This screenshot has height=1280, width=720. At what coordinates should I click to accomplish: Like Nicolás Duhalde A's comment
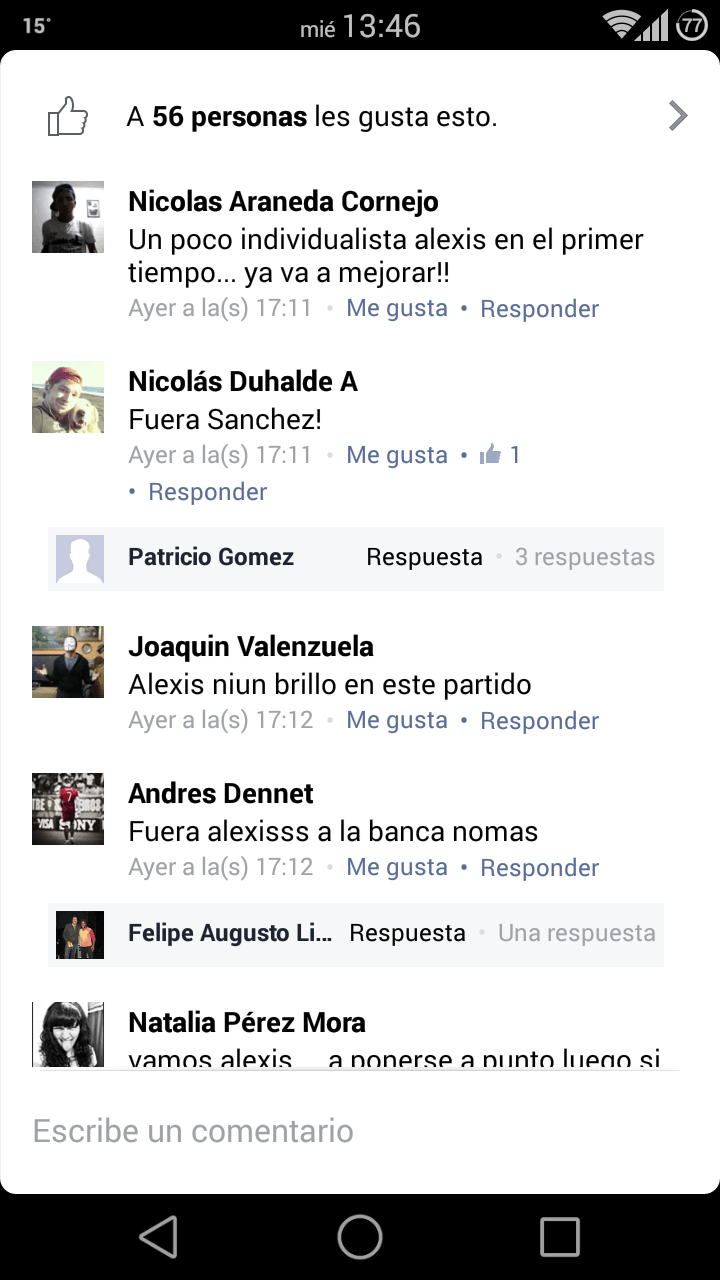pyautogui.click(x=397, y=455)
